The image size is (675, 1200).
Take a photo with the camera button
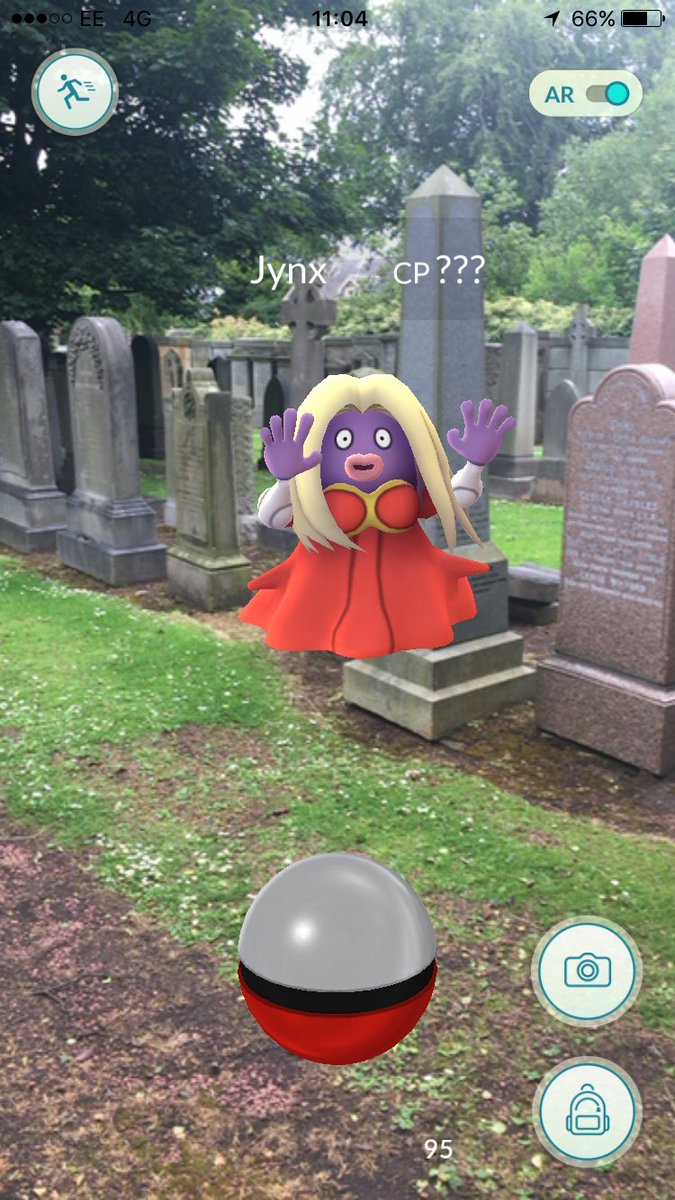click(586, 969)
